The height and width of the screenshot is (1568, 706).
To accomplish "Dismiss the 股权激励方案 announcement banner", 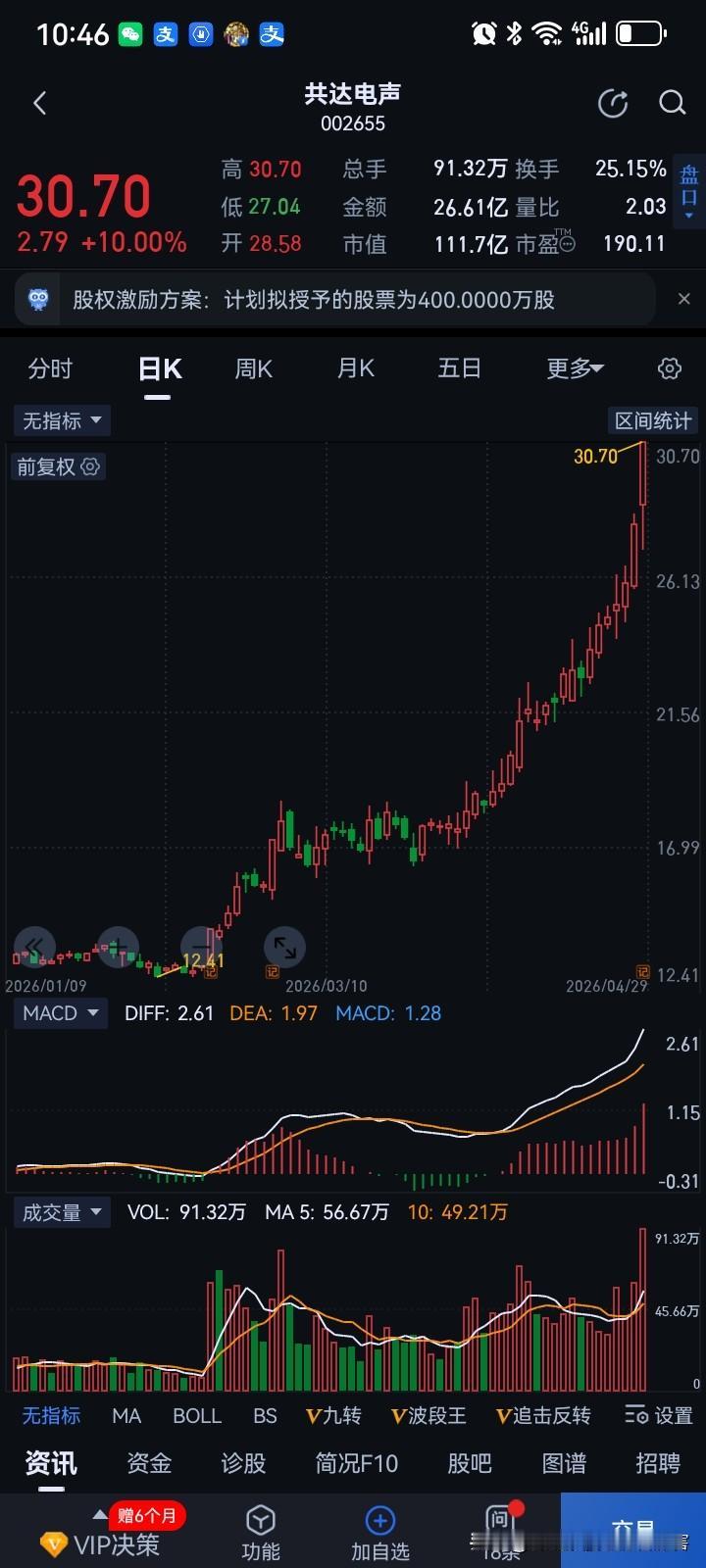I will point(683,299).
